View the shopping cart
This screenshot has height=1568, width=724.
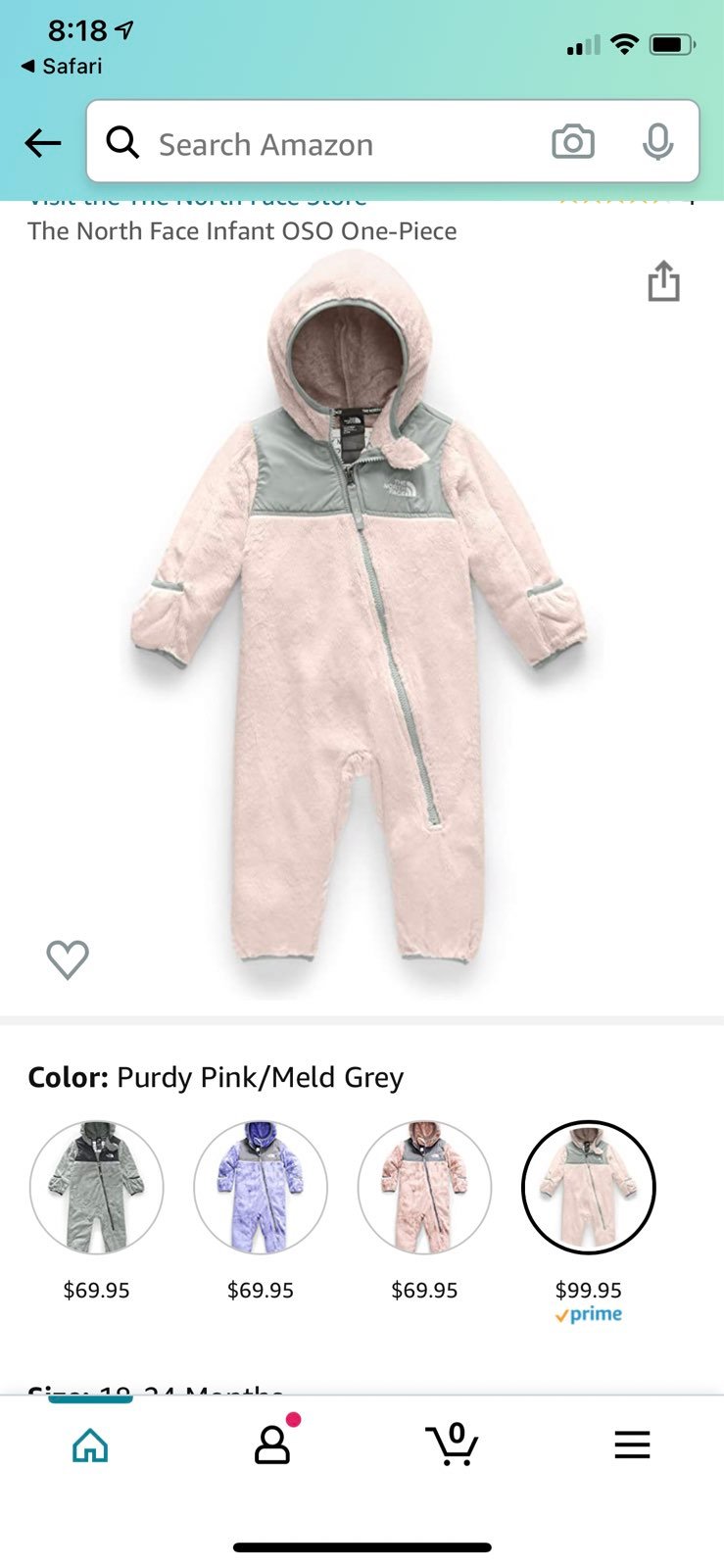pyautogui.click(x=452, y=1444)
